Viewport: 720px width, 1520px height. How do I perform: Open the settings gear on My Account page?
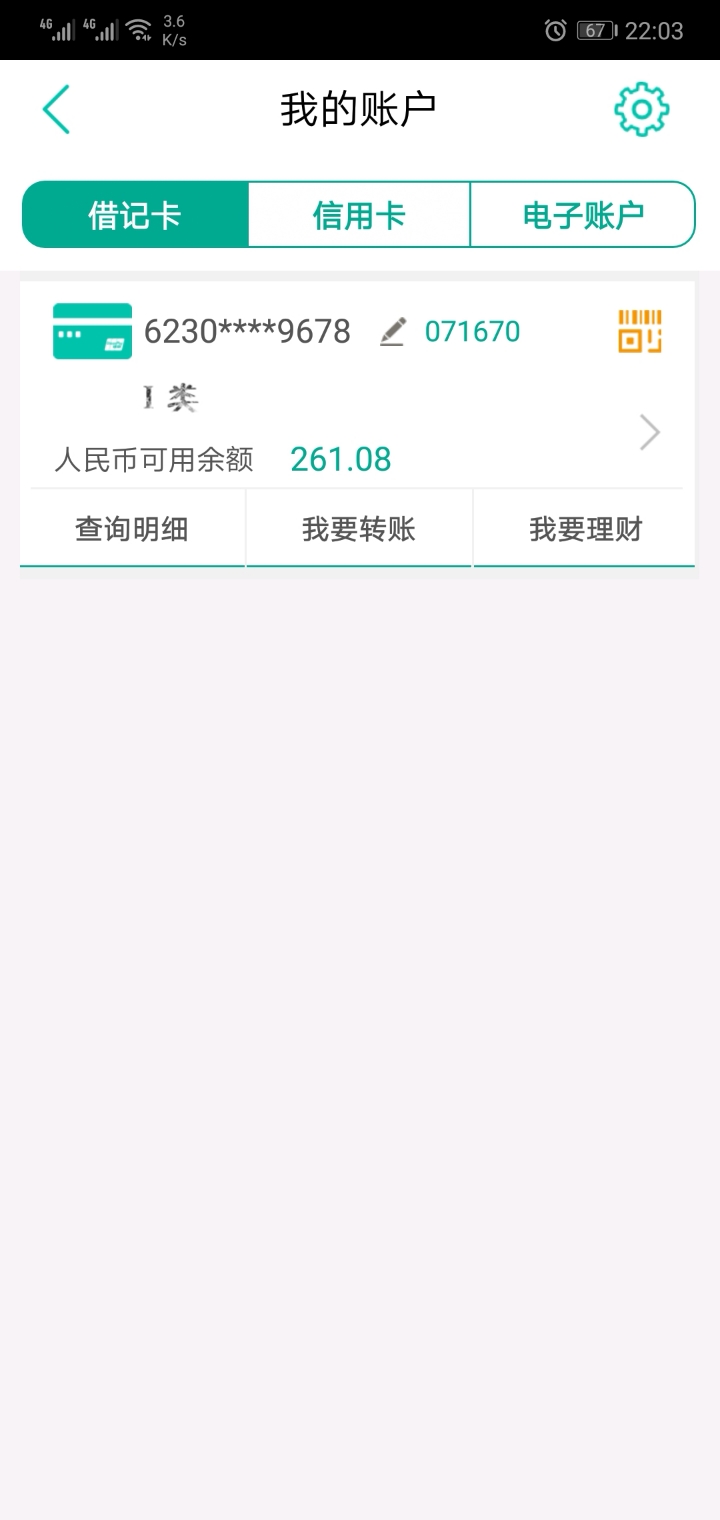pyautogui.click(x=641, y=108)
